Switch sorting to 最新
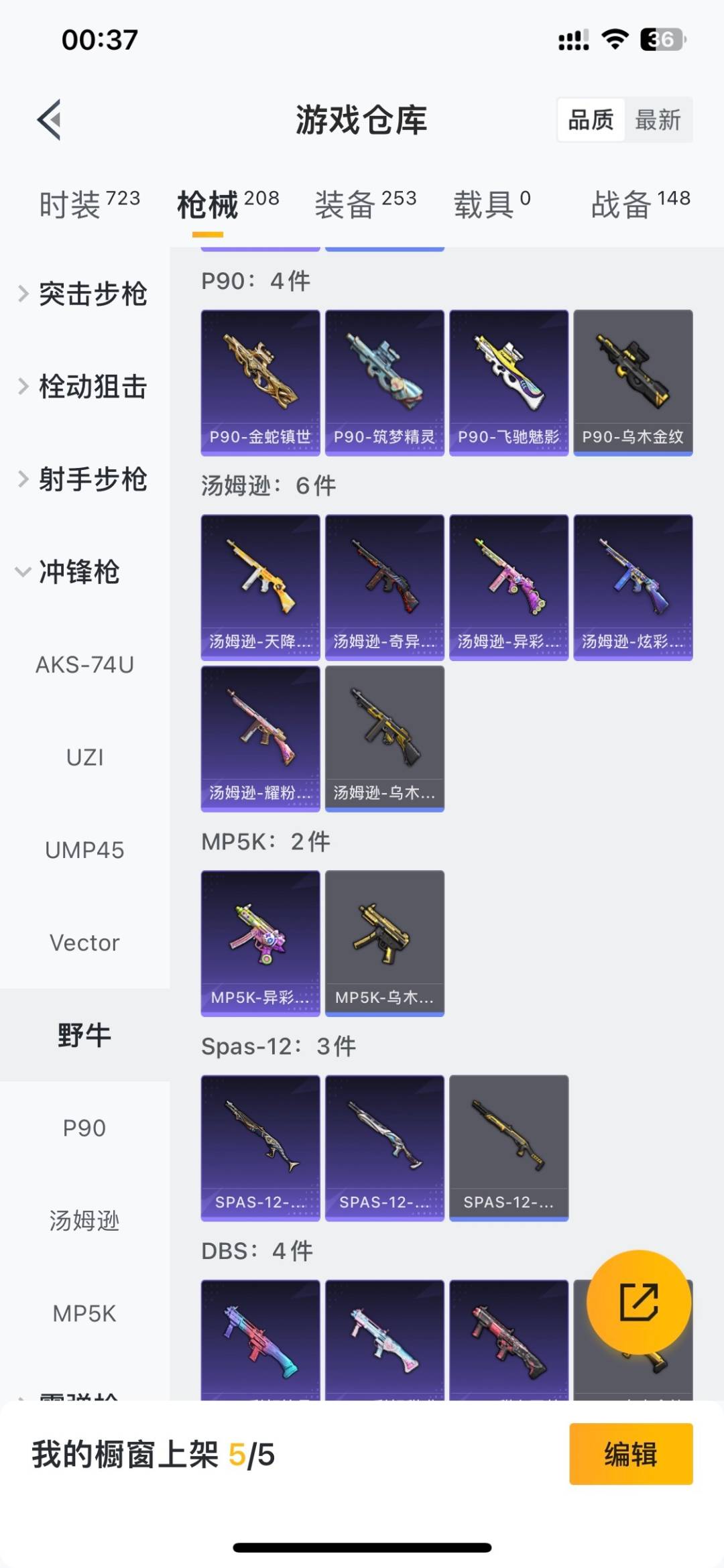Image resolution: width=724 pixels, height=1568 pixels. click(x=660, y=121)
